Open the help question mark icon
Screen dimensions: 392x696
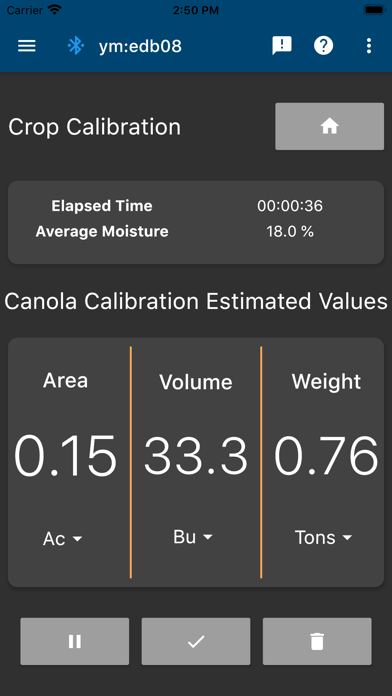coord(324,46)
